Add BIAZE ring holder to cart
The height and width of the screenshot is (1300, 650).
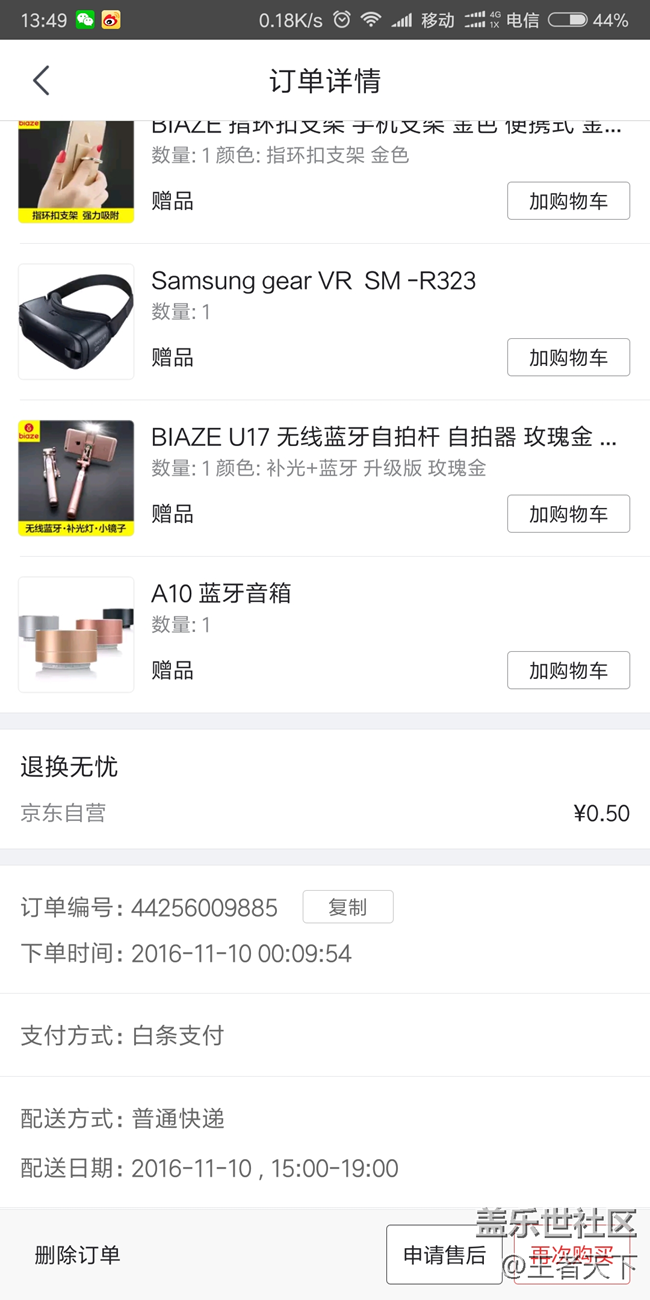point(568,201)
